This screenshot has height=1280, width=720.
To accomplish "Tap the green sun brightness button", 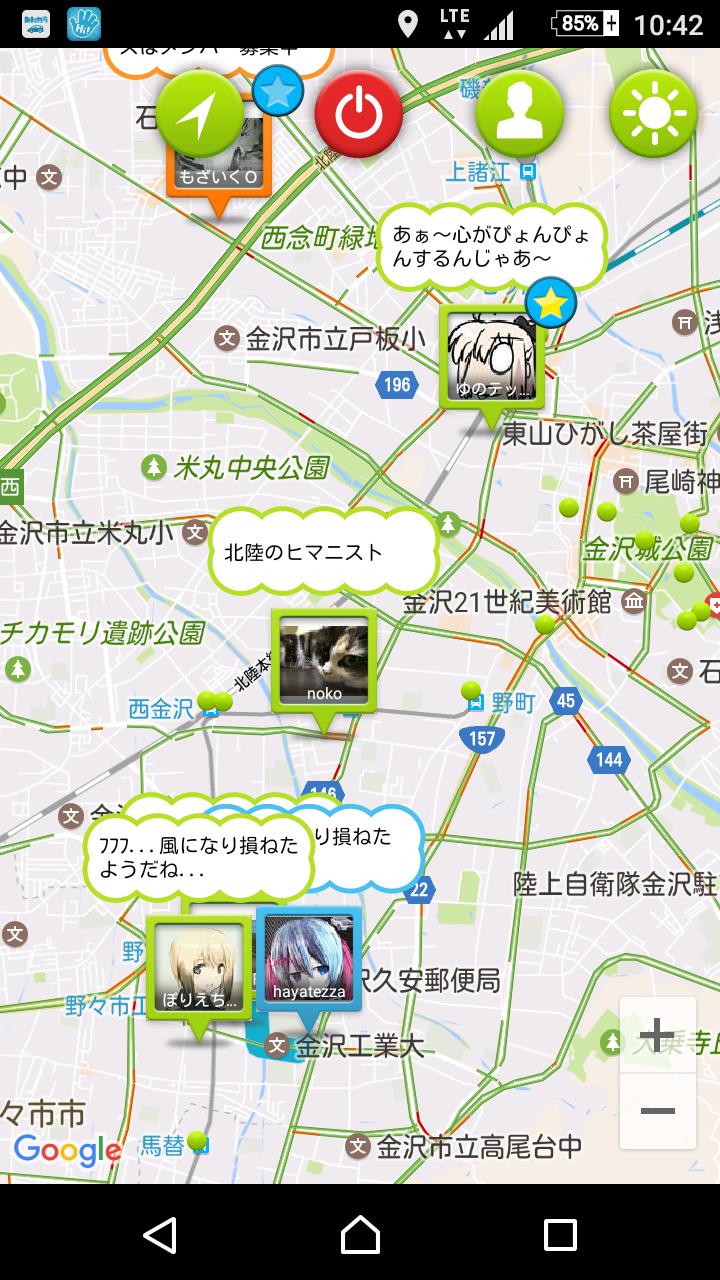I will tap(654, 114).
